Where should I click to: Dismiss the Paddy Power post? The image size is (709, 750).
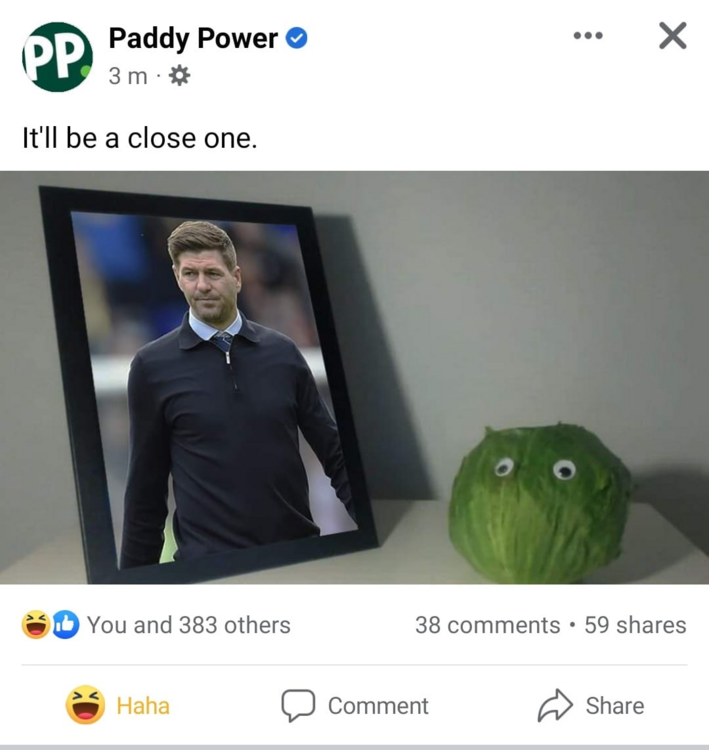(x=673, y=37)
